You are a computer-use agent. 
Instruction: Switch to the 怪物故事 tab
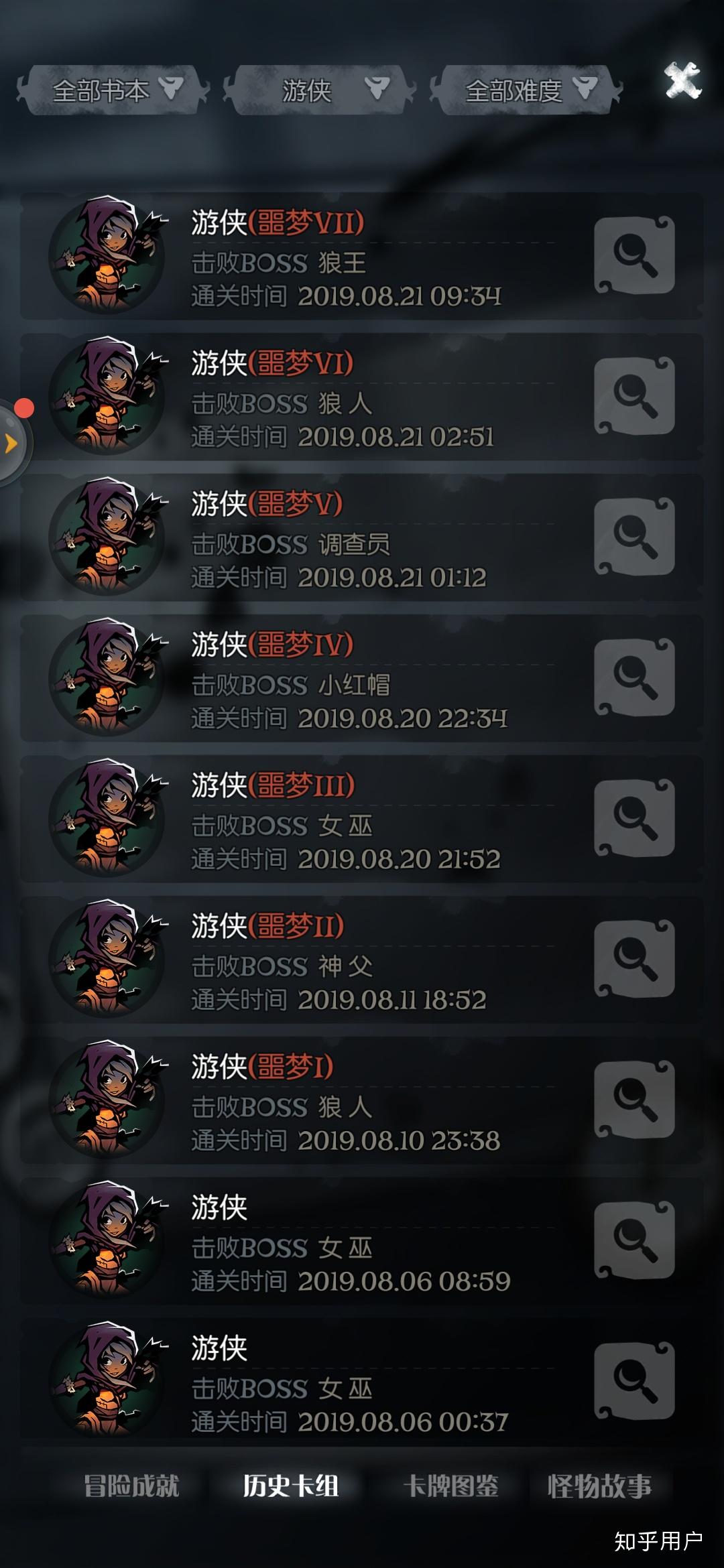click(x=599, y=1486)
